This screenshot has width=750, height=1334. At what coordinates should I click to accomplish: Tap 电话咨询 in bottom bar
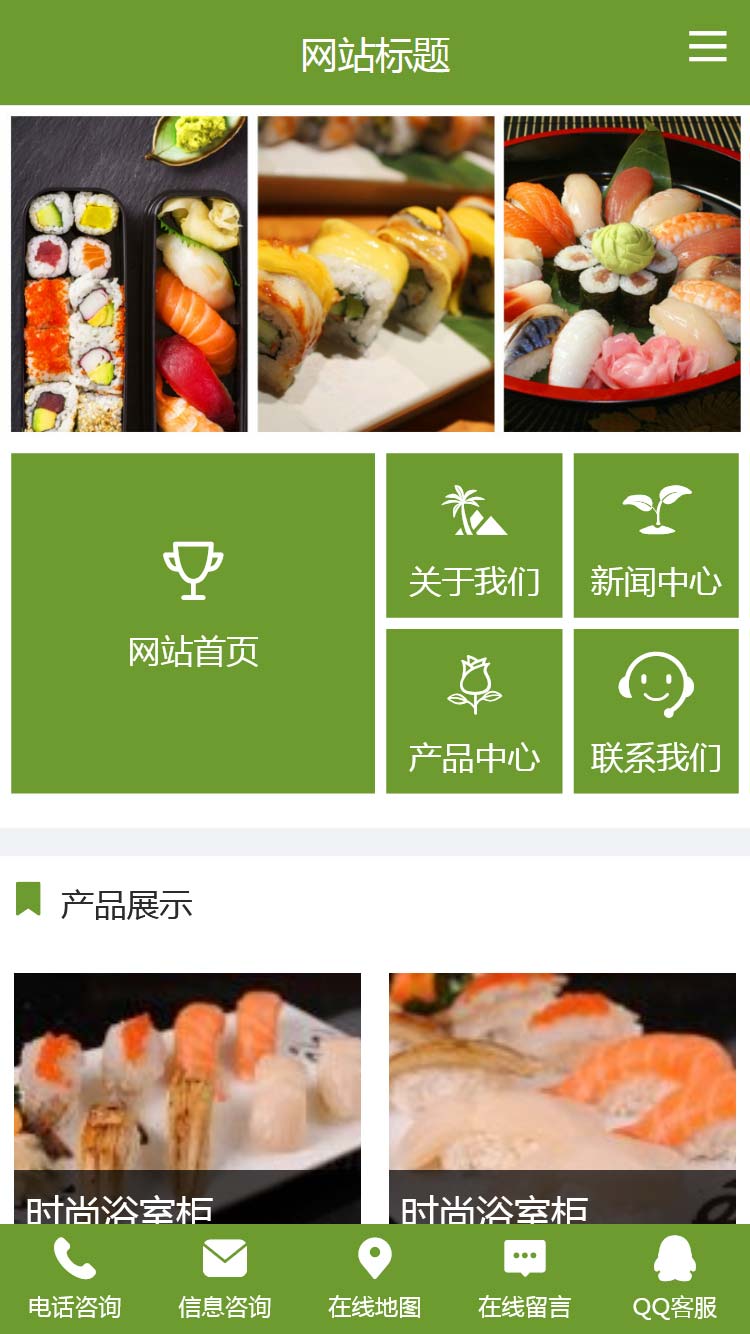[x=75, y=1279]
